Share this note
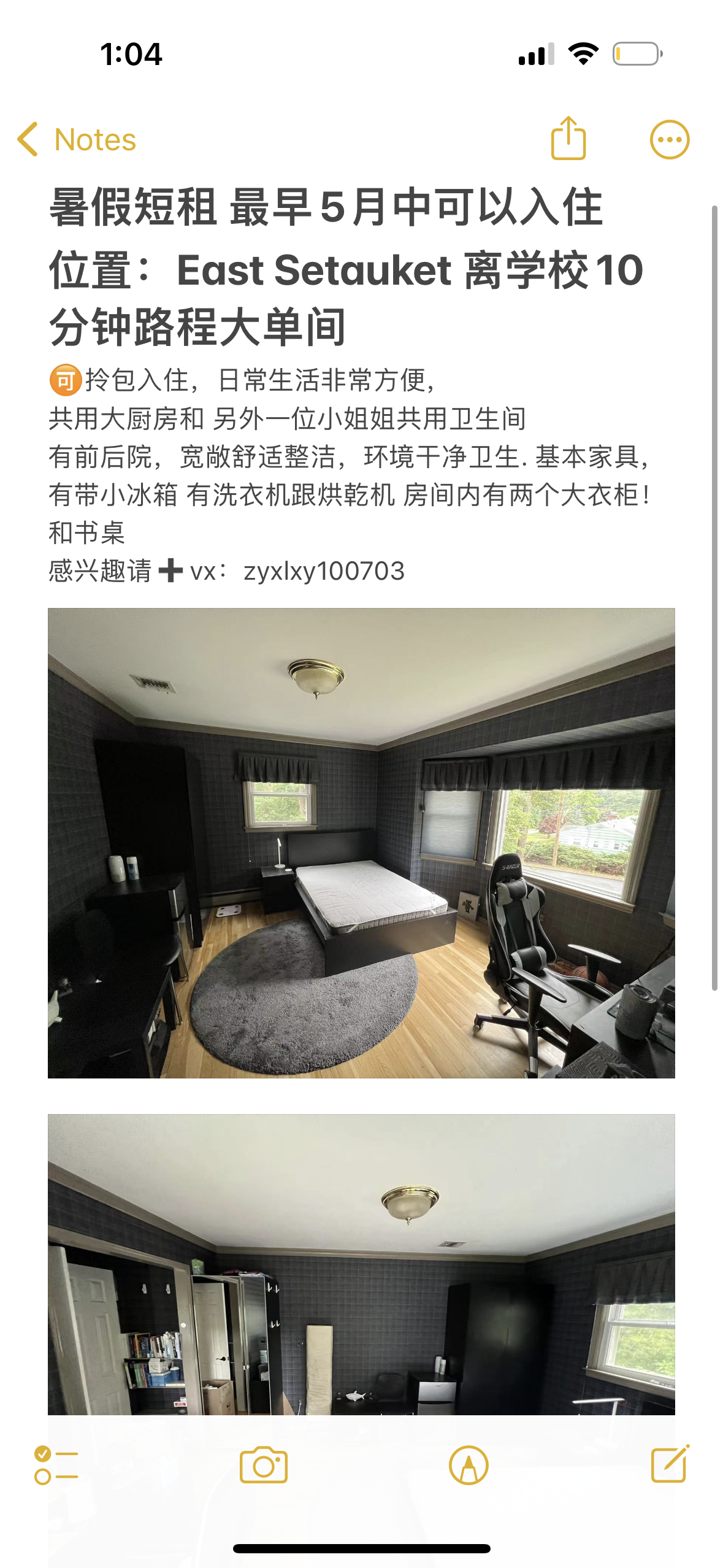 (x=568, y=139)
